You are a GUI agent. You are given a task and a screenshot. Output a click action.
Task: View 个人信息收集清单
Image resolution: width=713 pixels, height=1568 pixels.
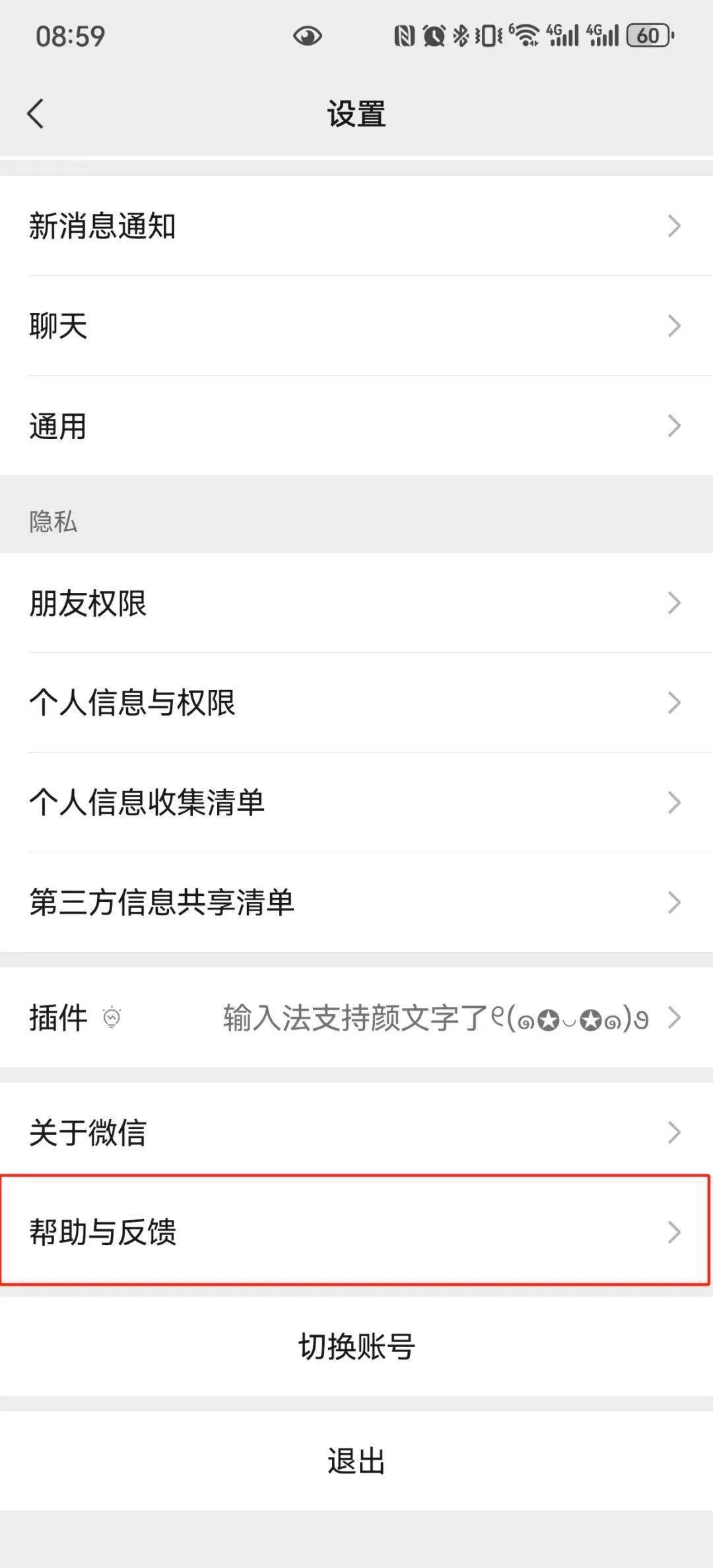(356, 802)
